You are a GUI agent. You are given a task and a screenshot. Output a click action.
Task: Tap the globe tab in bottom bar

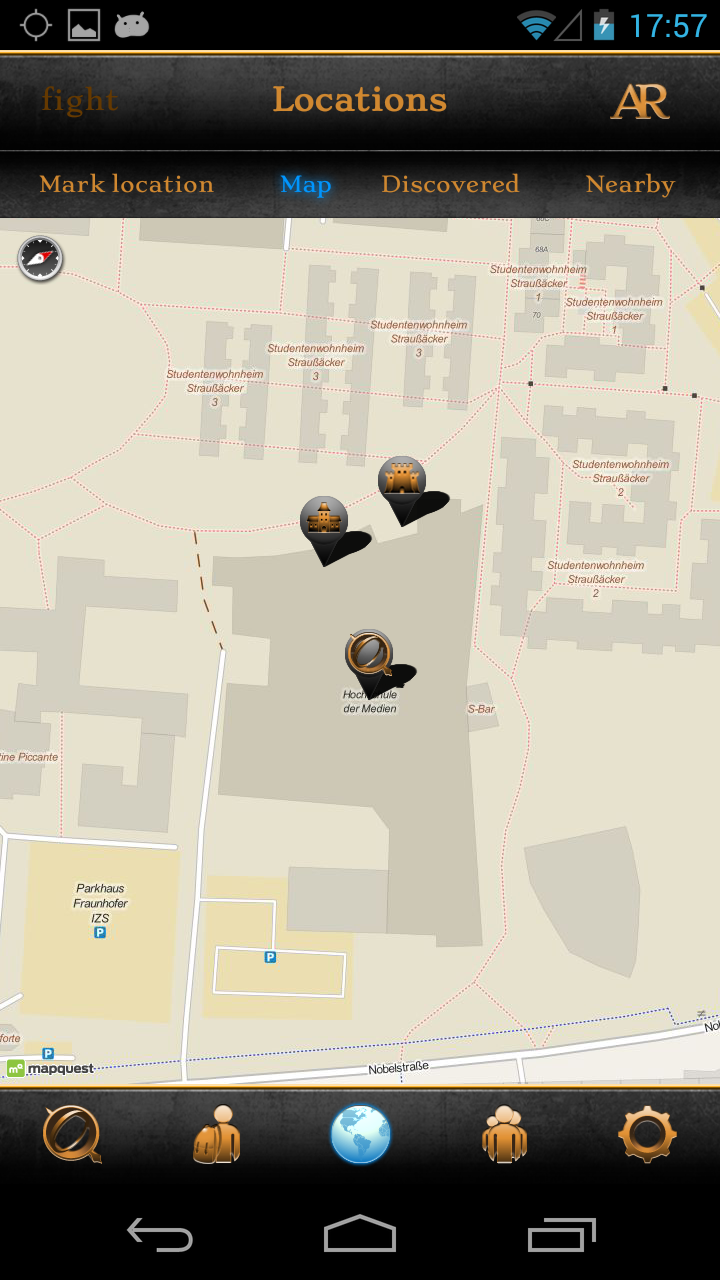(x=360, y=1134)
